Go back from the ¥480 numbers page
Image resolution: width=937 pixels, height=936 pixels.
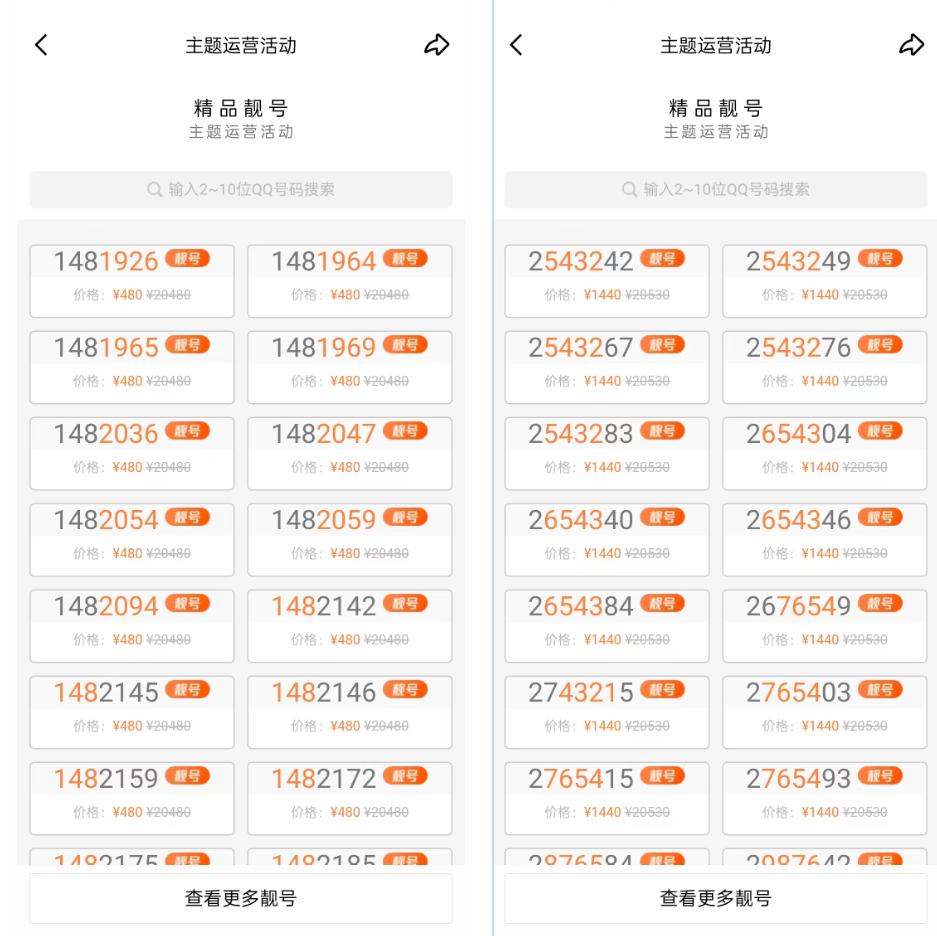[41, 45]
